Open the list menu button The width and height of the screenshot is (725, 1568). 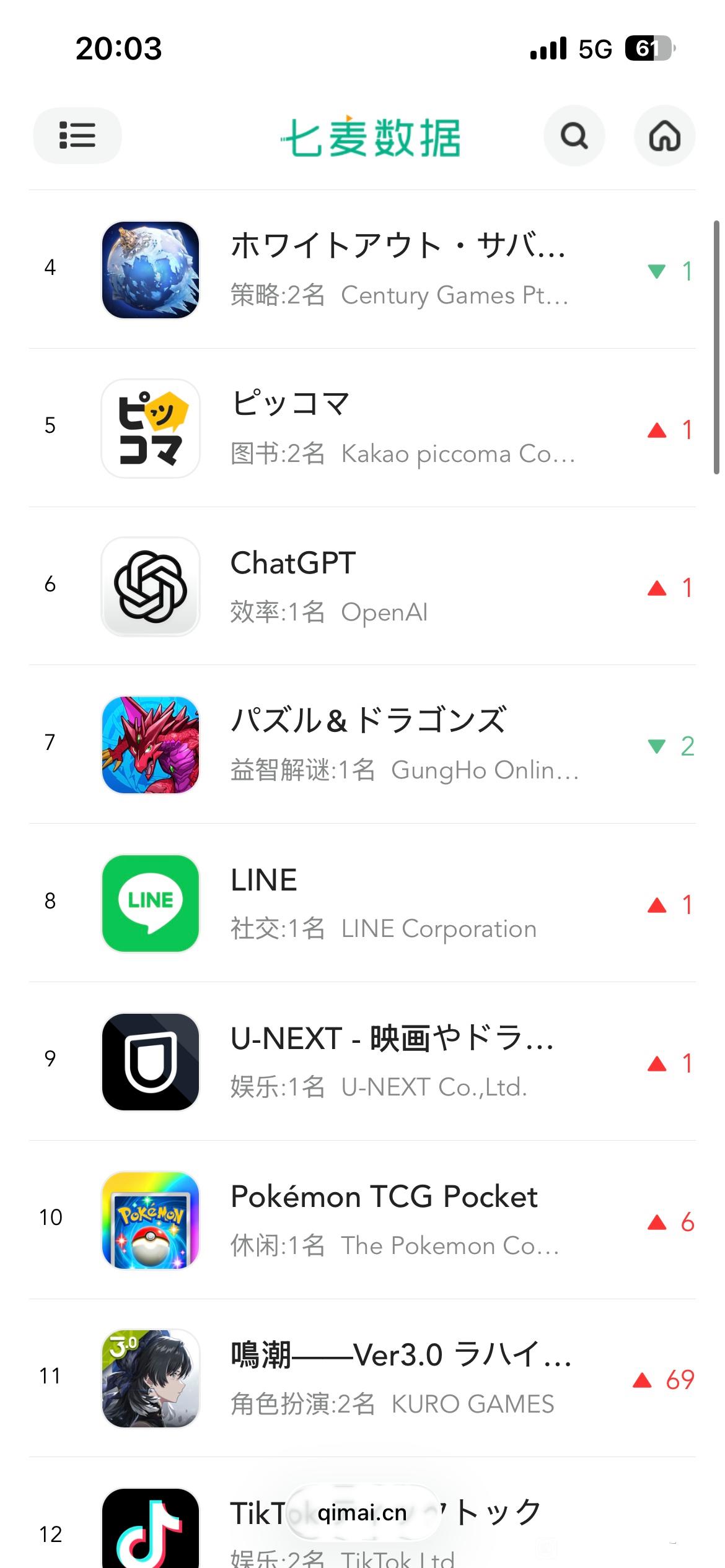(x=77, y=136)
